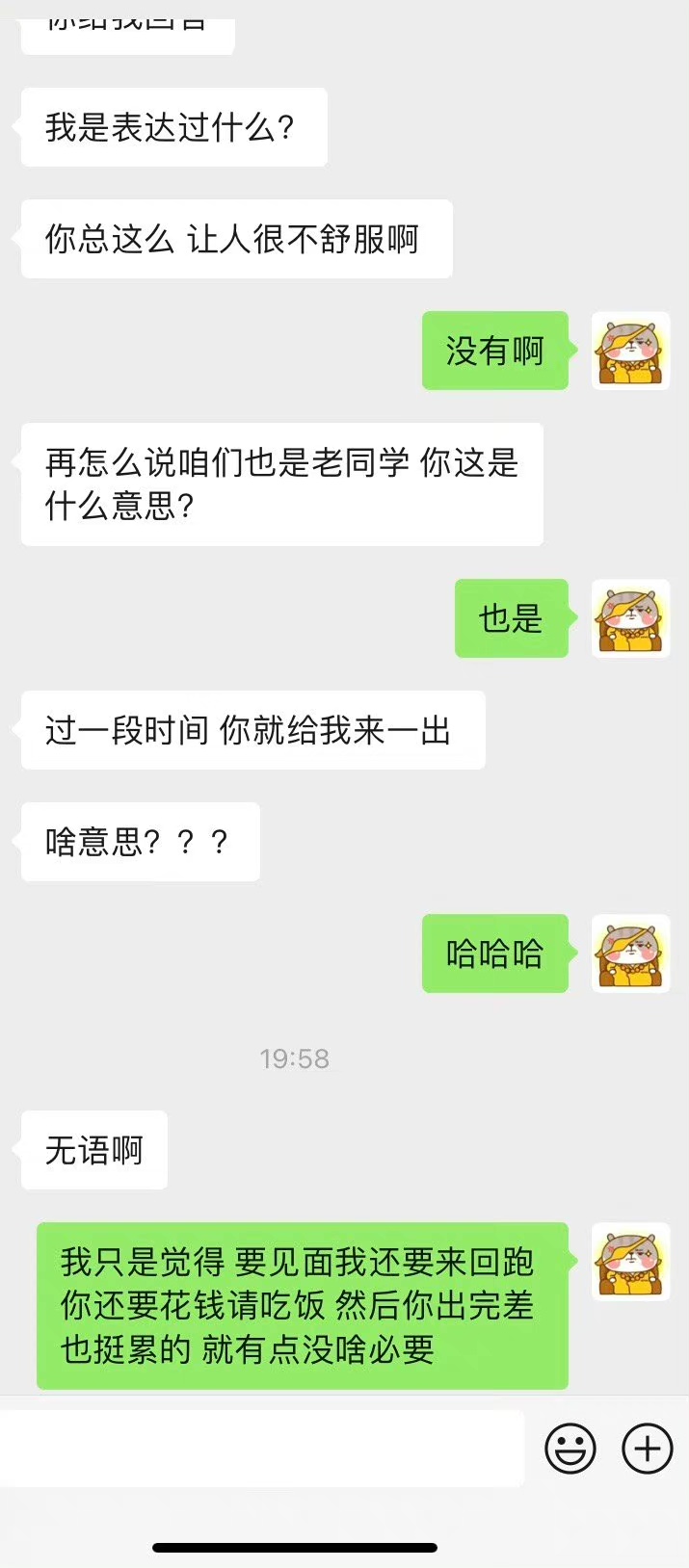Focus the message text input field
Screen dimensions: 689x1568
[x=260, y=1448]
